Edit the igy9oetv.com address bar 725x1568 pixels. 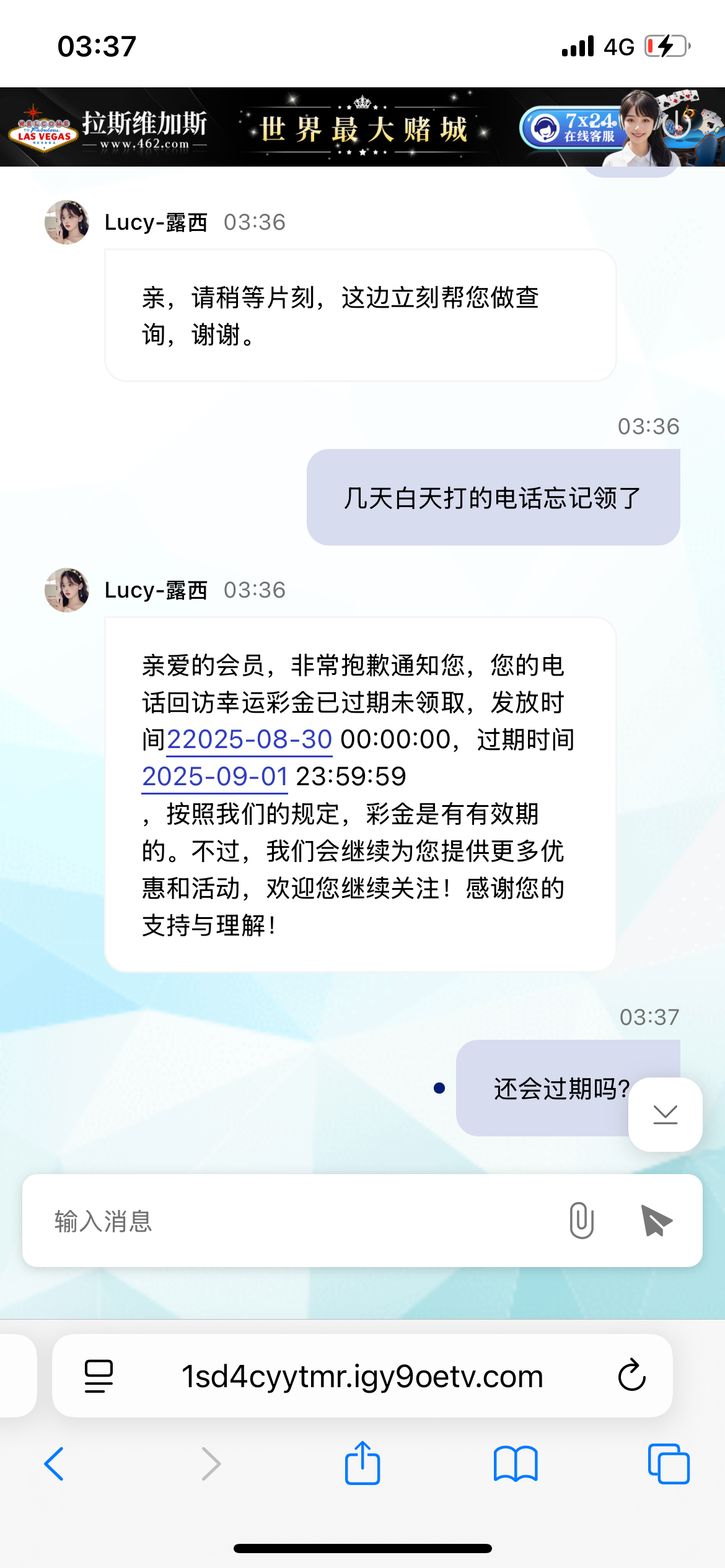coord(362,1376)
